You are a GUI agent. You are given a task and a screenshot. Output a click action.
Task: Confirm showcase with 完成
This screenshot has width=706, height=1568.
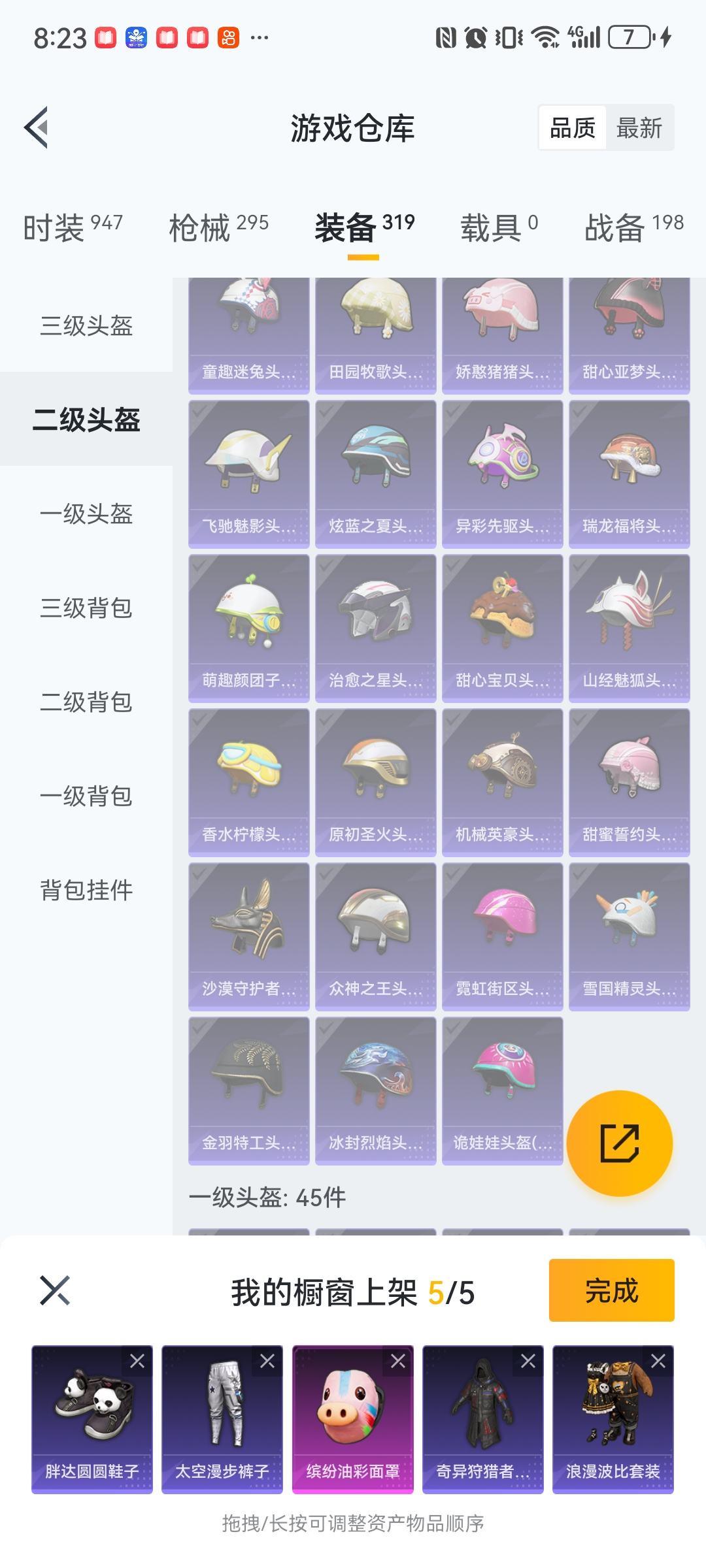click(611, 1290)
